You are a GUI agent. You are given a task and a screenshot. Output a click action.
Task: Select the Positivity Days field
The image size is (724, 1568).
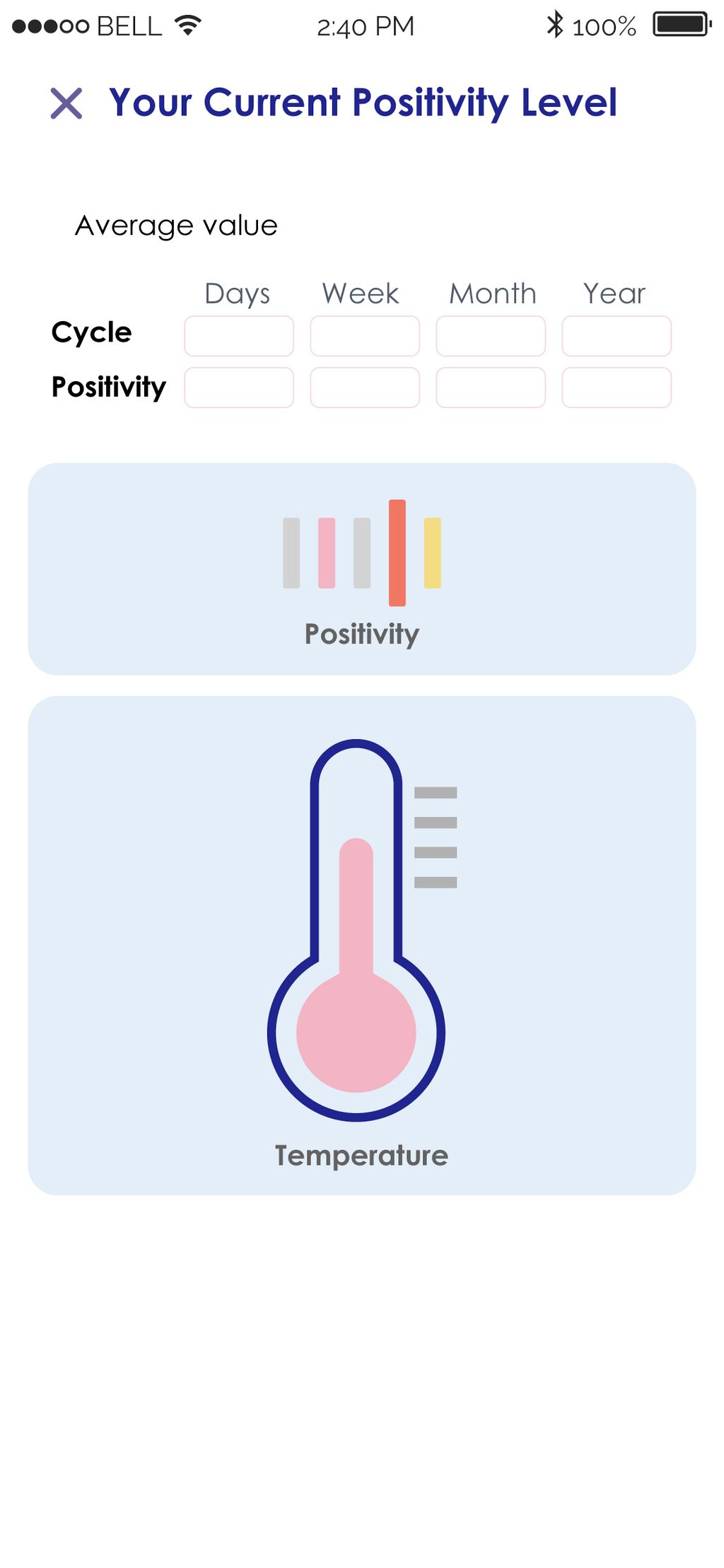239,388
